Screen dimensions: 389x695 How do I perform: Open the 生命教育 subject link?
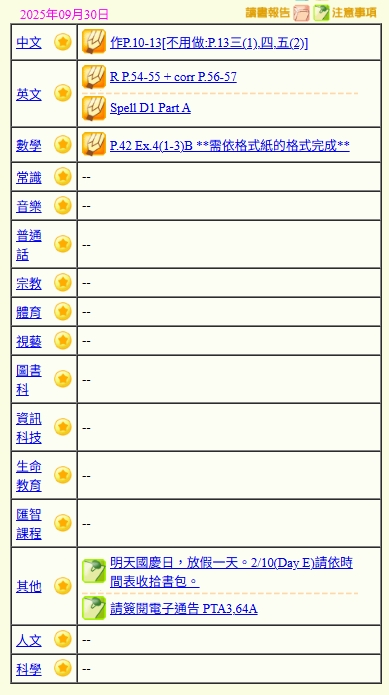click(29, 476)
